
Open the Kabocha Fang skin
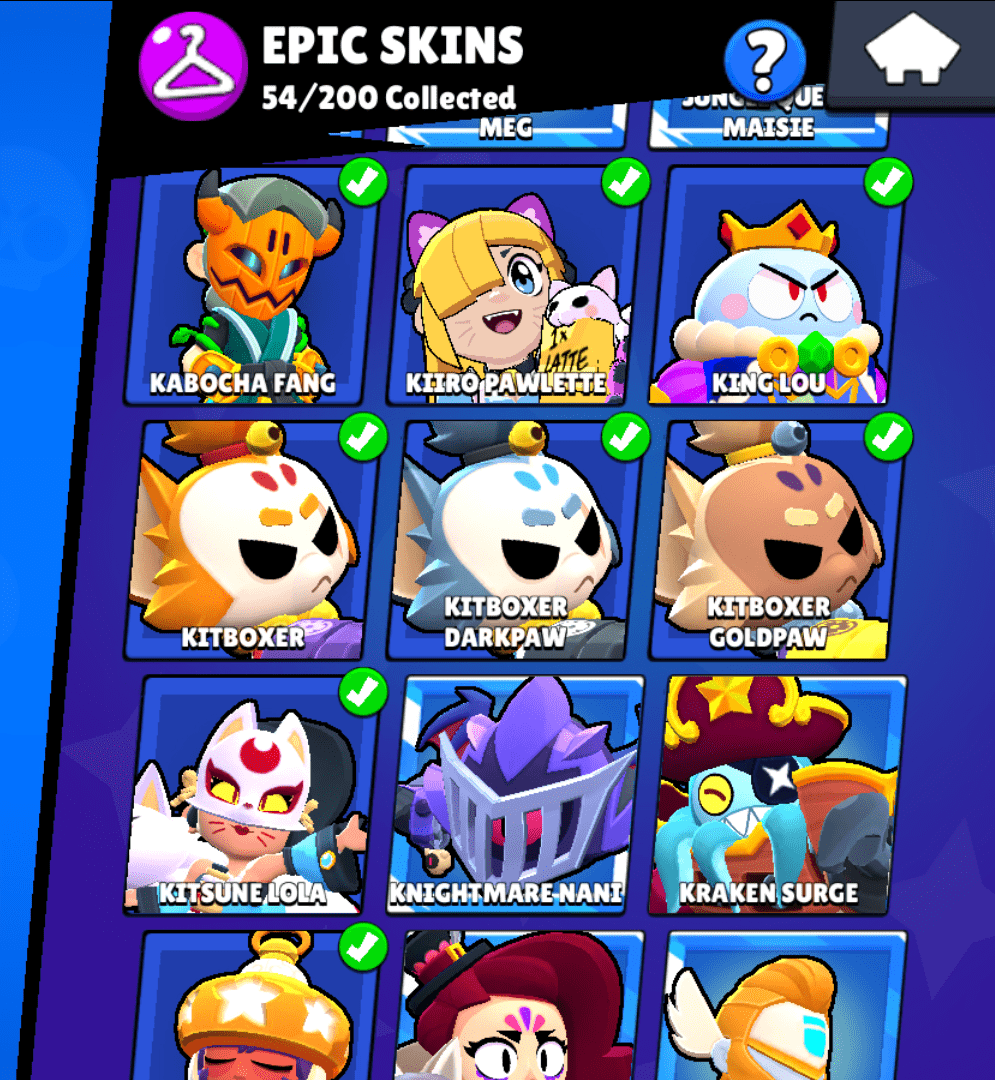[x=253, y=287]
